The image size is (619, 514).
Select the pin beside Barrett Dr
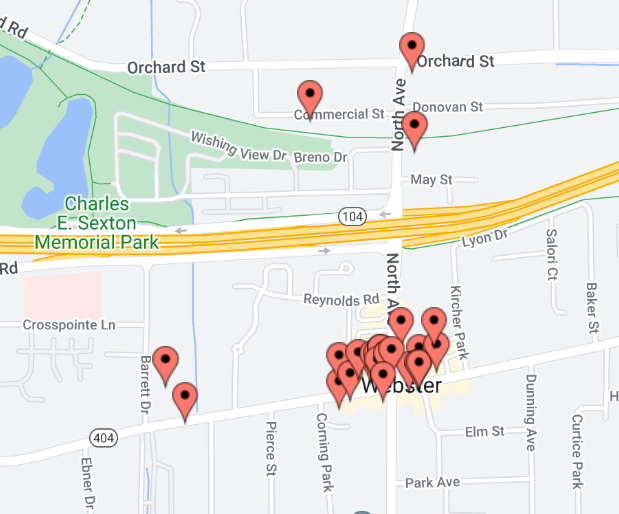coord(165,362)
